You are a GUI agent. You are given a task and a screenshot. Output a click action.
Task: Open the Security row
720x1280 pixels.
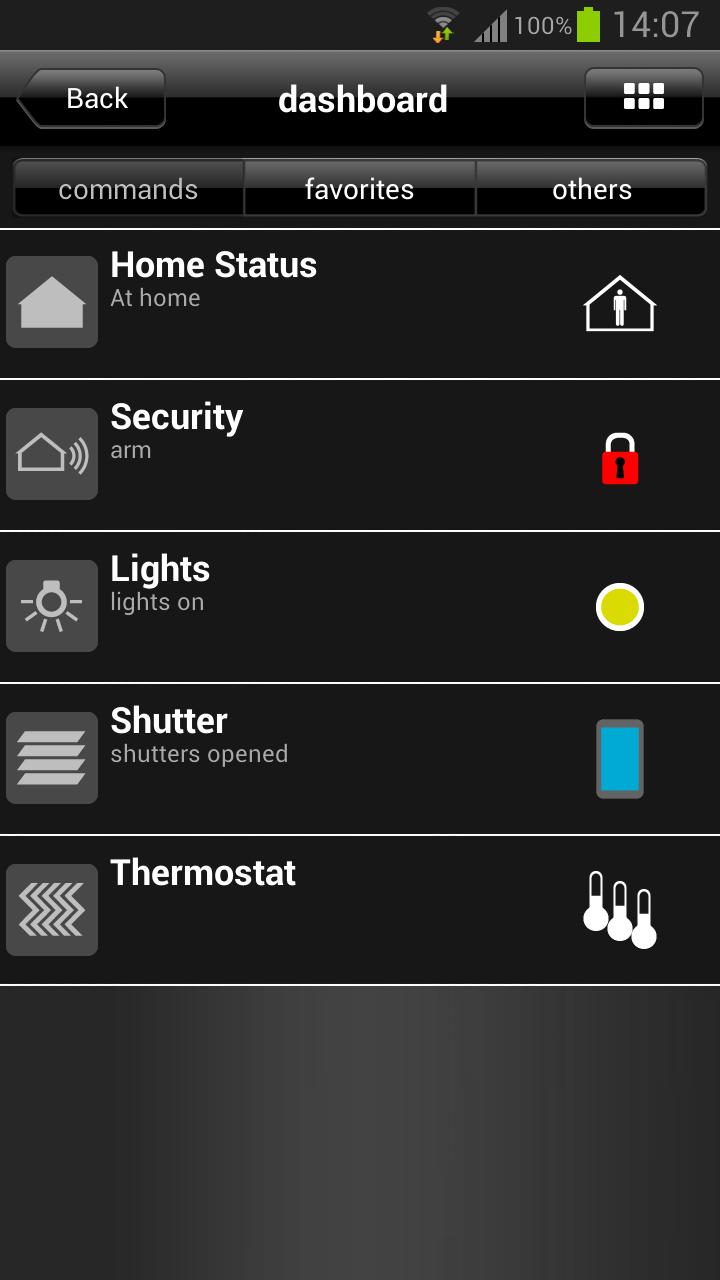(300, 455)
